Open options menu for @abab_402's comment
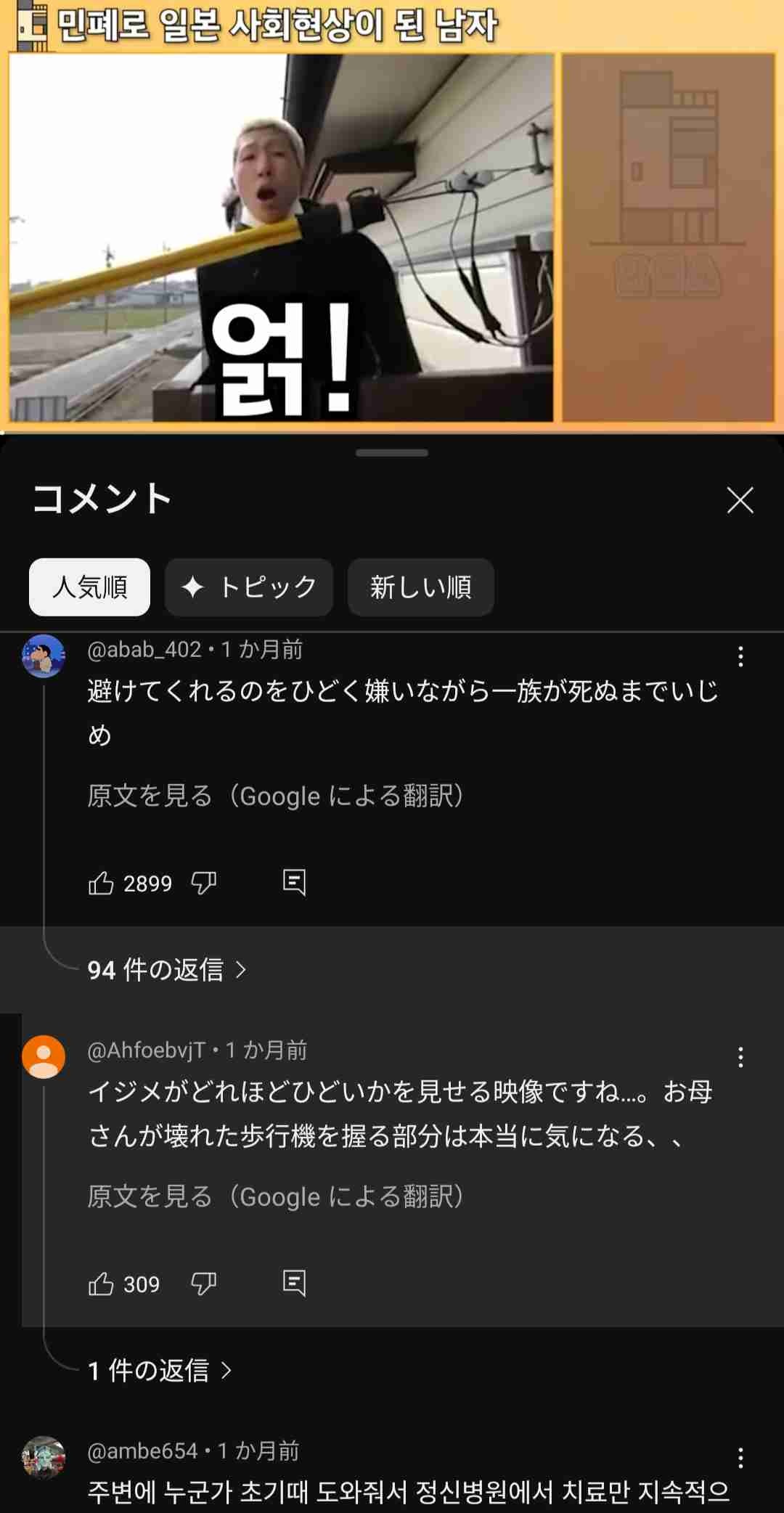The height and width of the screenshot is (1513, 784). 740,657
